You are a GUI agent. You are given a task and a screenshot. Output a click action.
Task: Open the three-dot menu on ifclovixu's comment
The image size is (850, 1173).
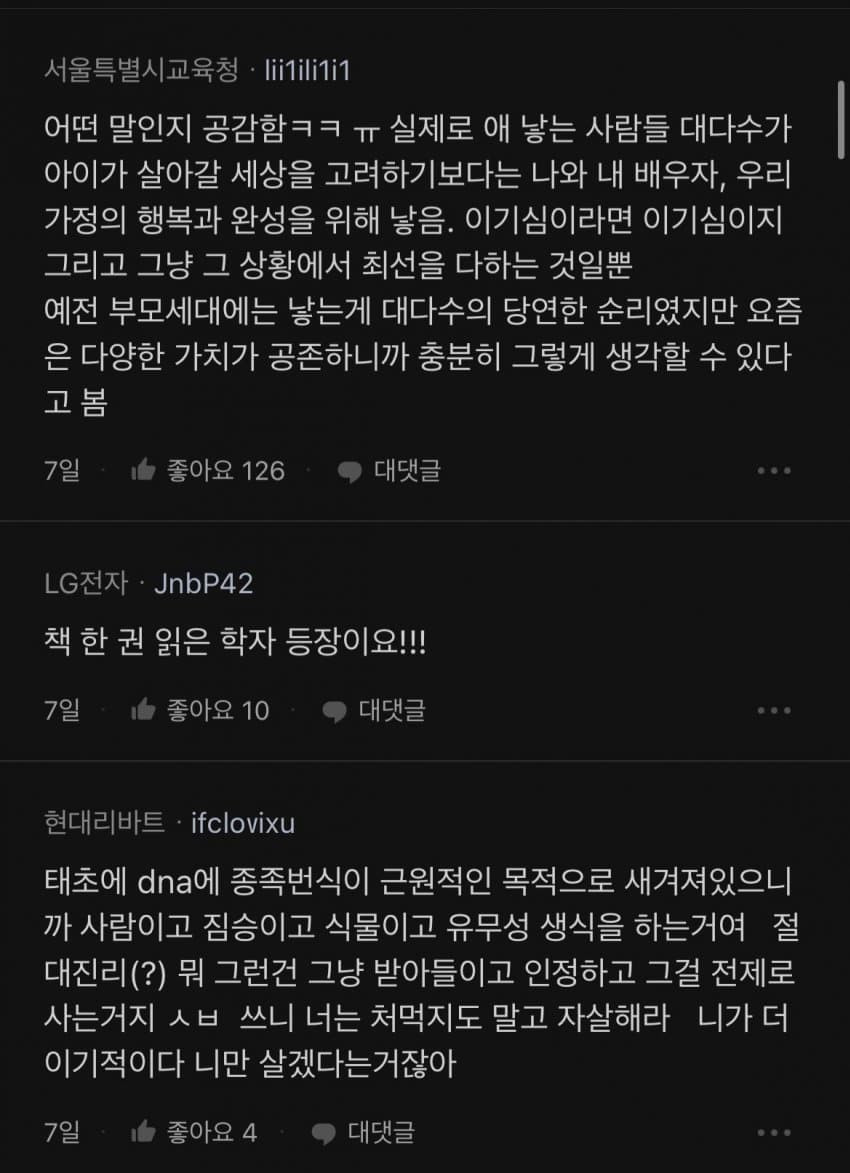[774, 1132]
